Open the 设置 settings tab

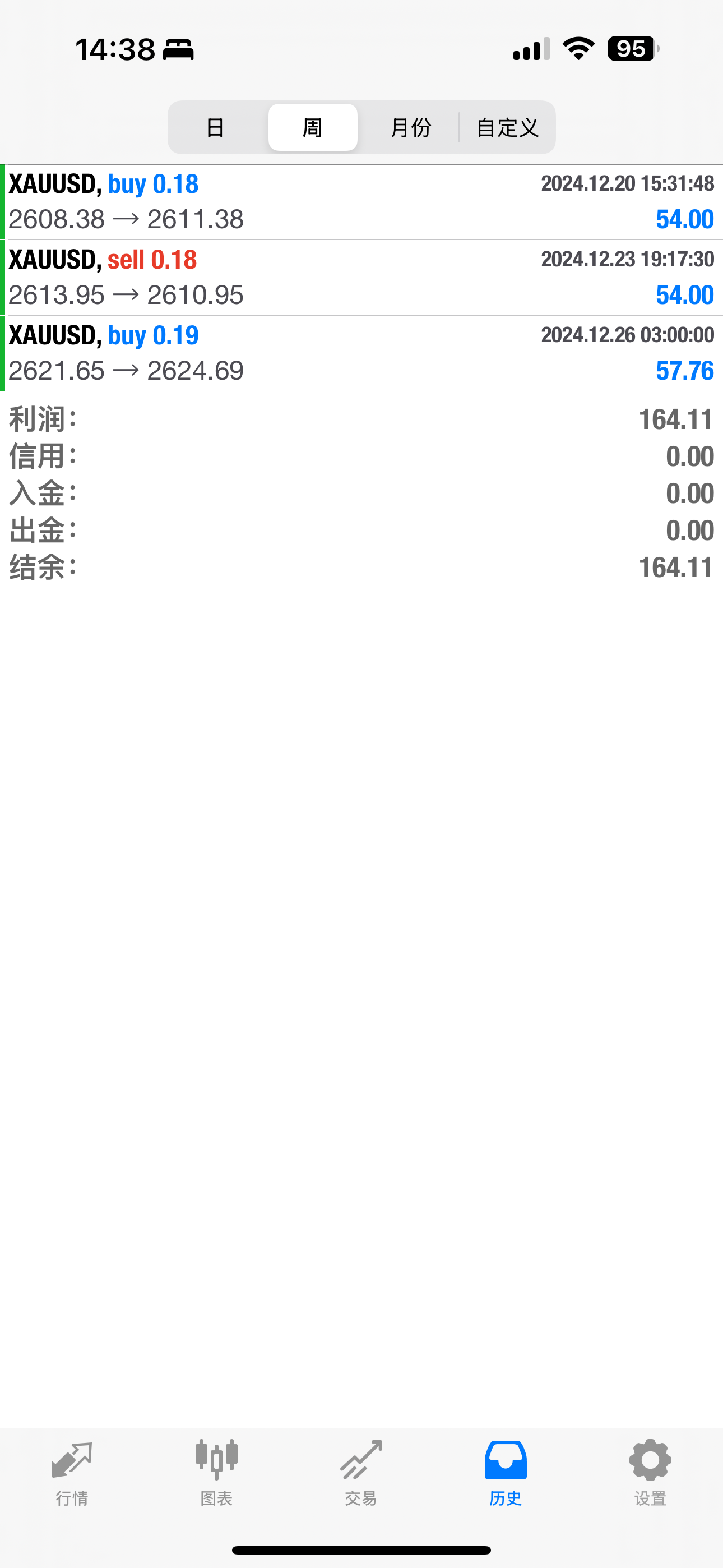coord(650,1473)
